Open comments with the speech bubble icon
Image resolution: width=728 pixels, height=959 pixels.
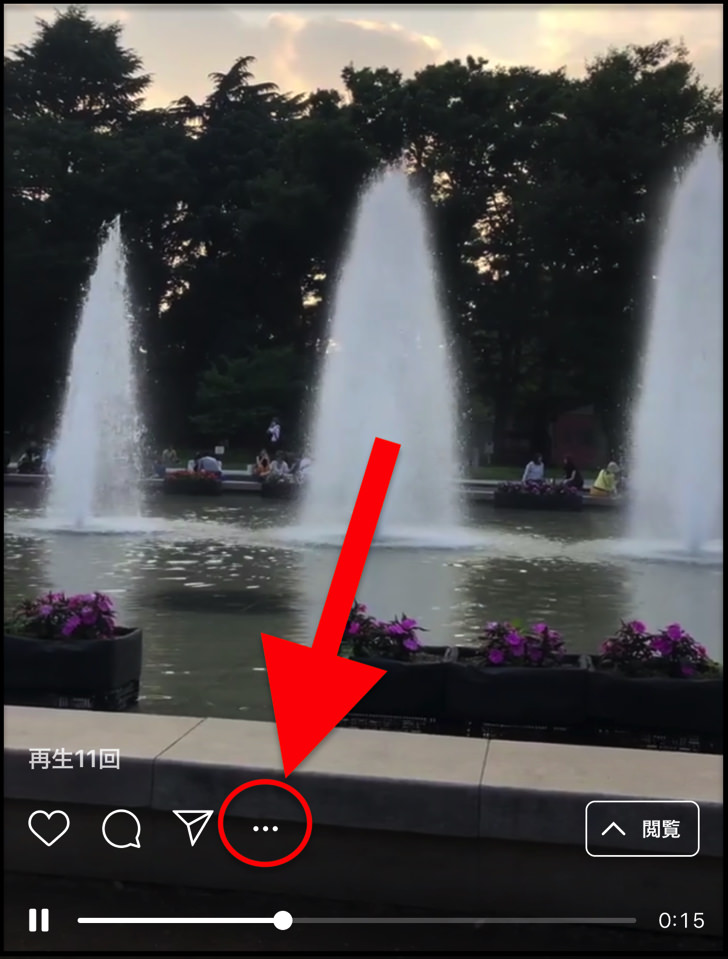(x=121, y=828)
